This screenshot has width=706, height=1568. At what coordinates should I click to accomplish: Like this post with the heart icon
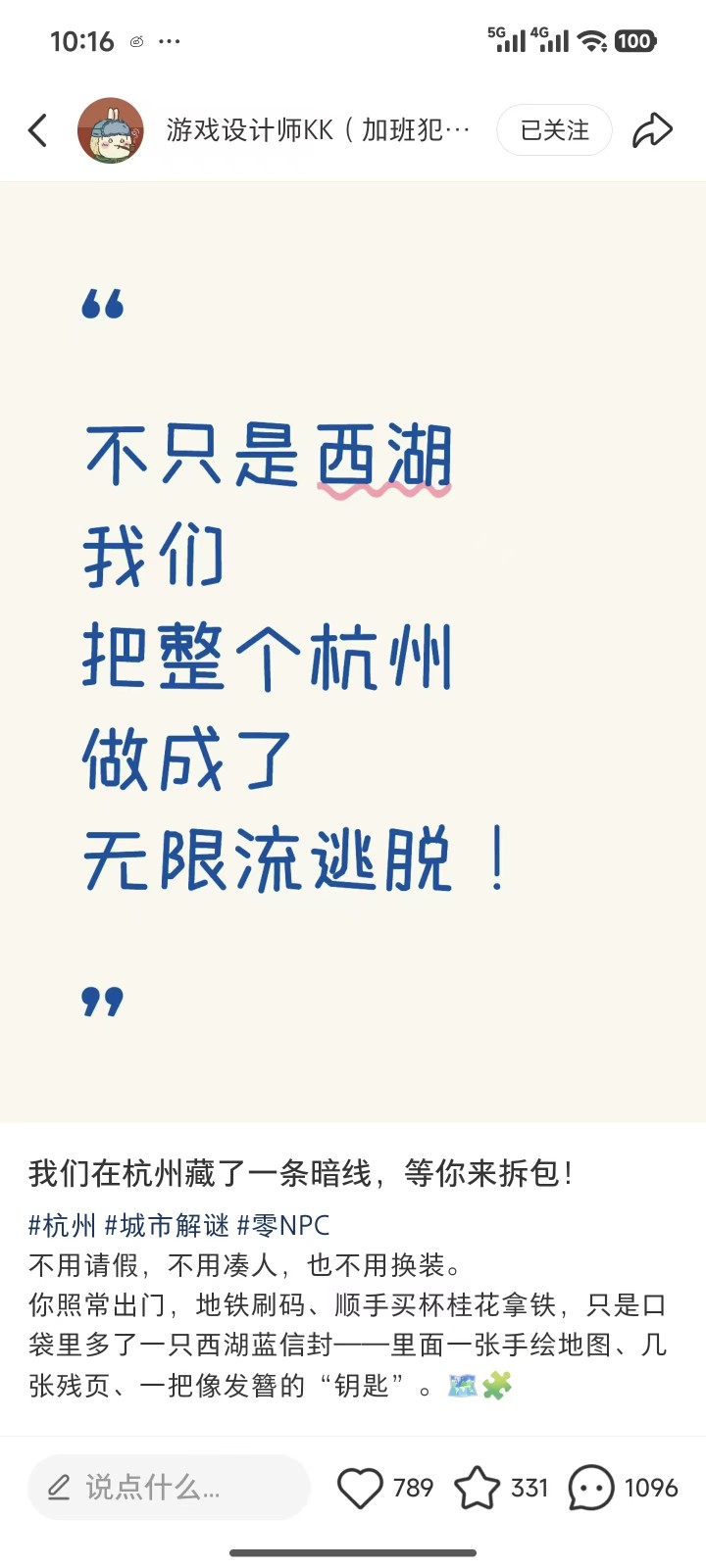pyautogui.click(x=360, y=1488)
